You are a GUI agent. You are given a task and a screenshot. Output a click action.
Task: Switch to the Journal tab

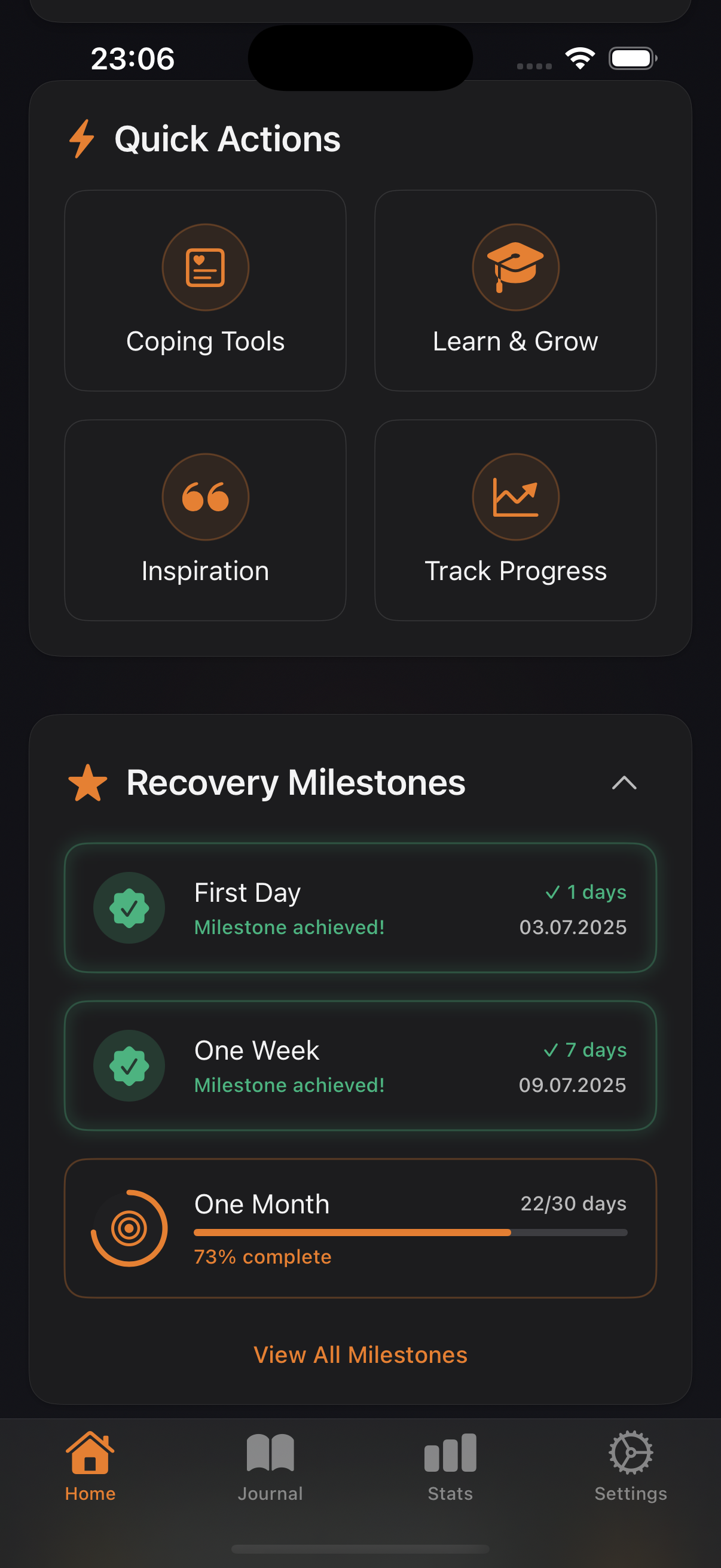click(x=270, y=1466)
